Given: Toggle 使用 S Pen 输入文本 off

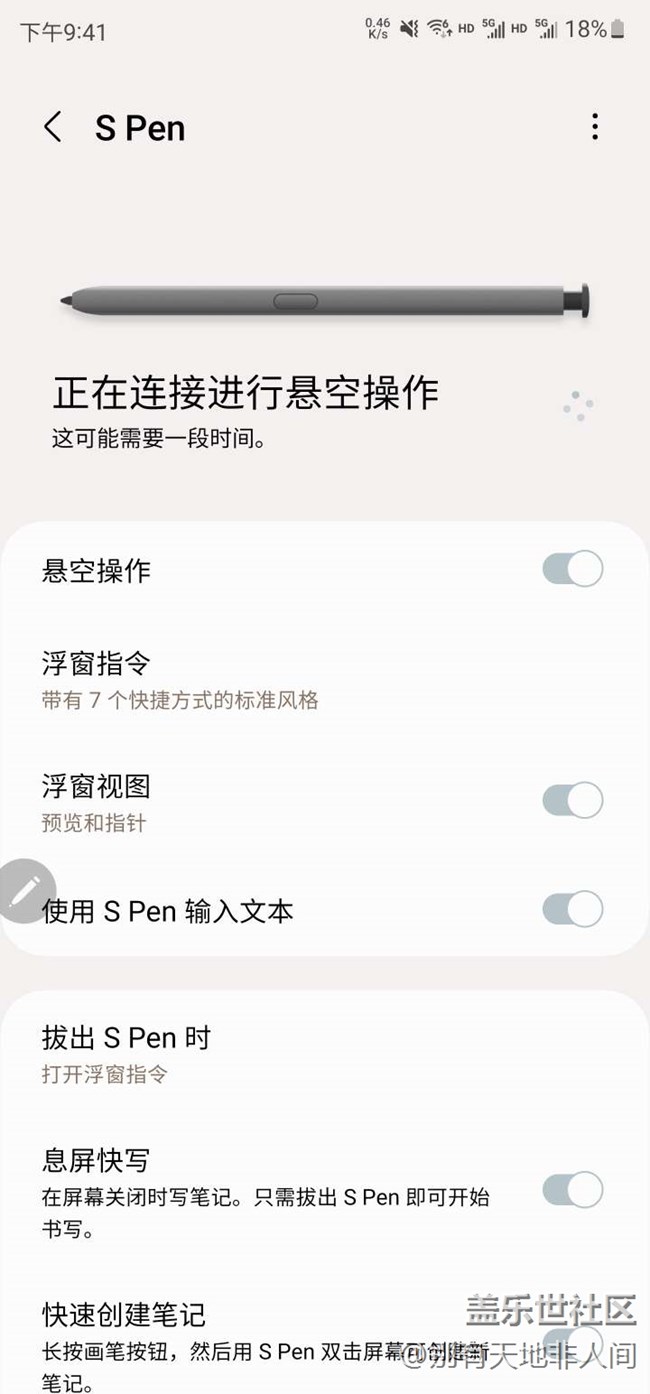Looking at the screenshot, I should click(x=572, y=909).
